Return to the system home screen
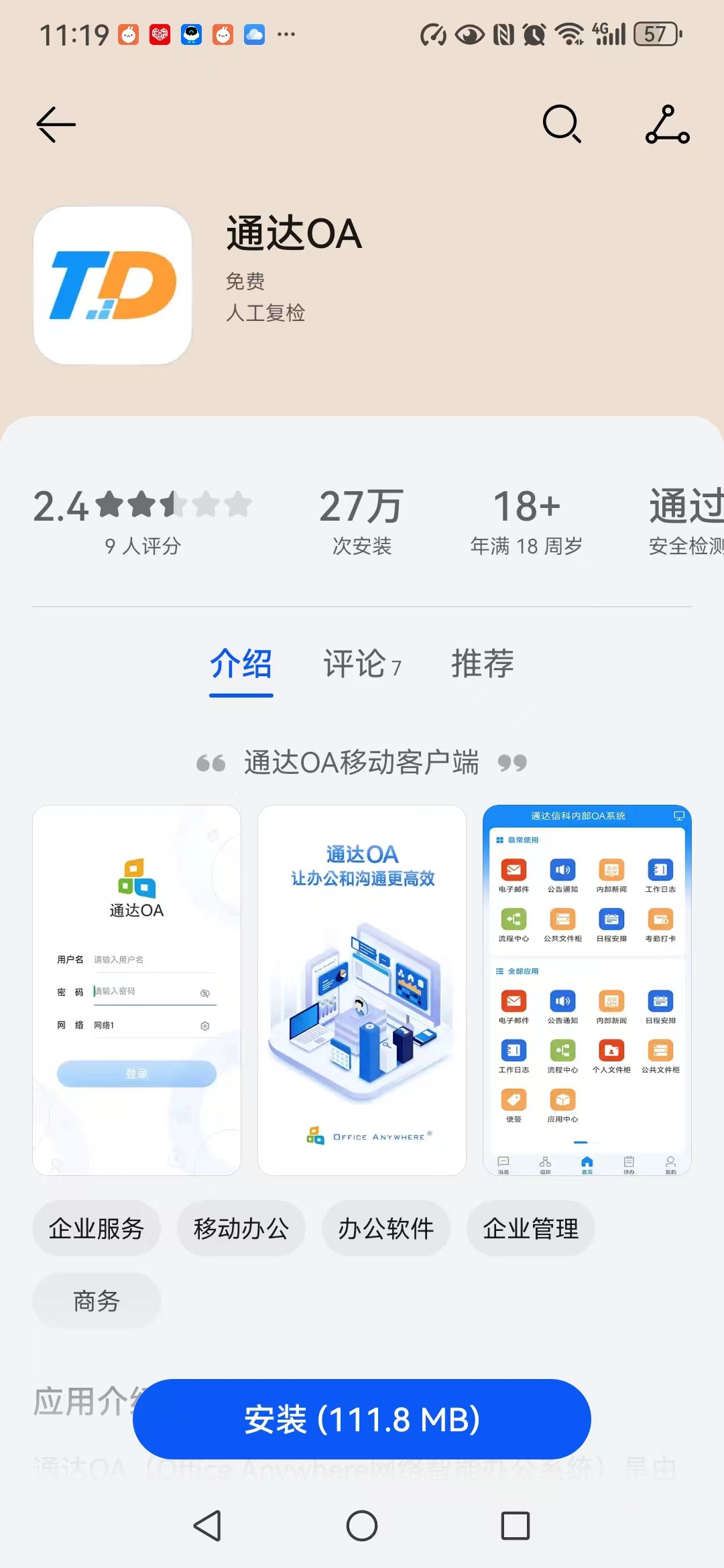 (x=362, y=1526)
